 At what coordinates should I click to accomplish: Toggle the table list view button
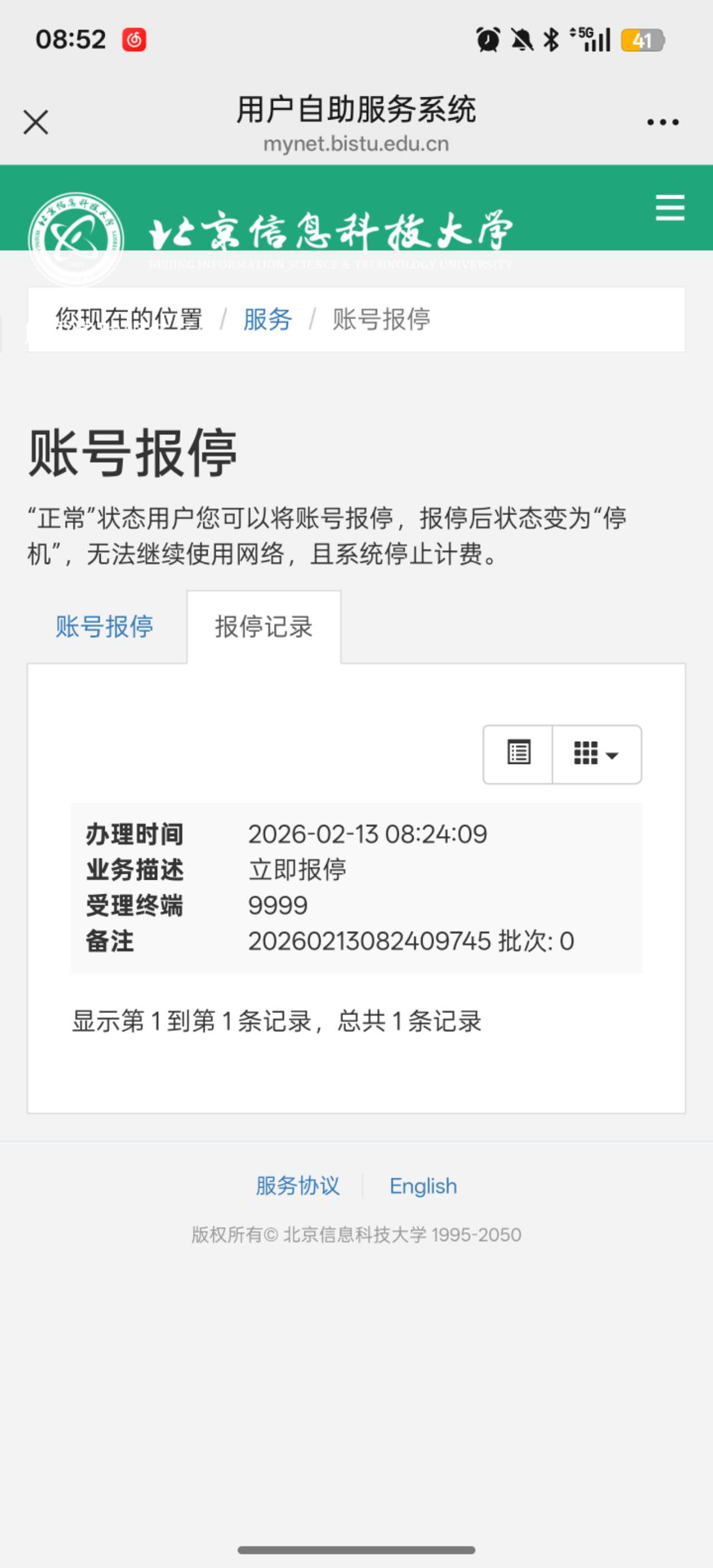tap(518, 753)
